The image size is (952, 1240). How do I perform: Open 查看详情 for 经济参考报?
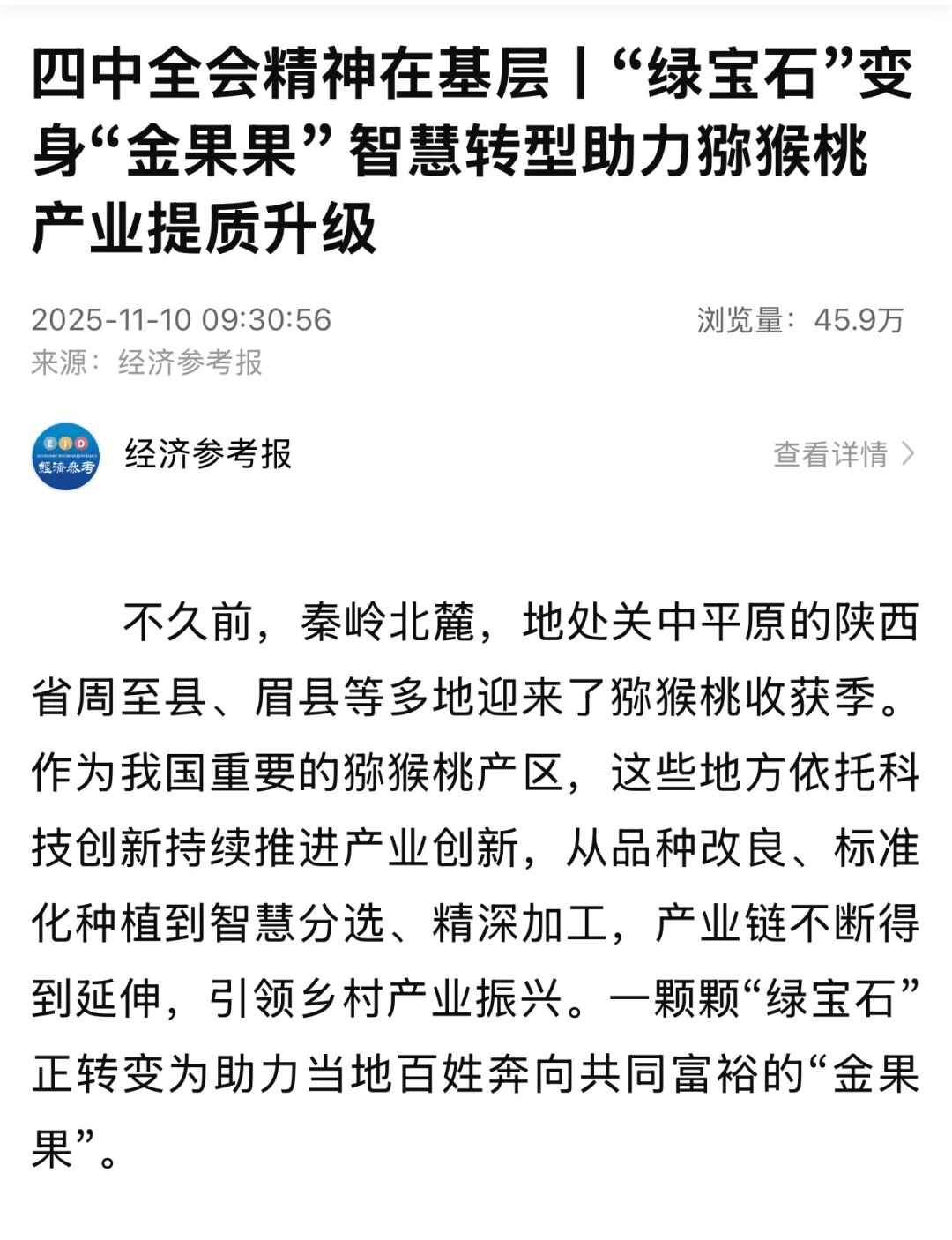[843, 454]
